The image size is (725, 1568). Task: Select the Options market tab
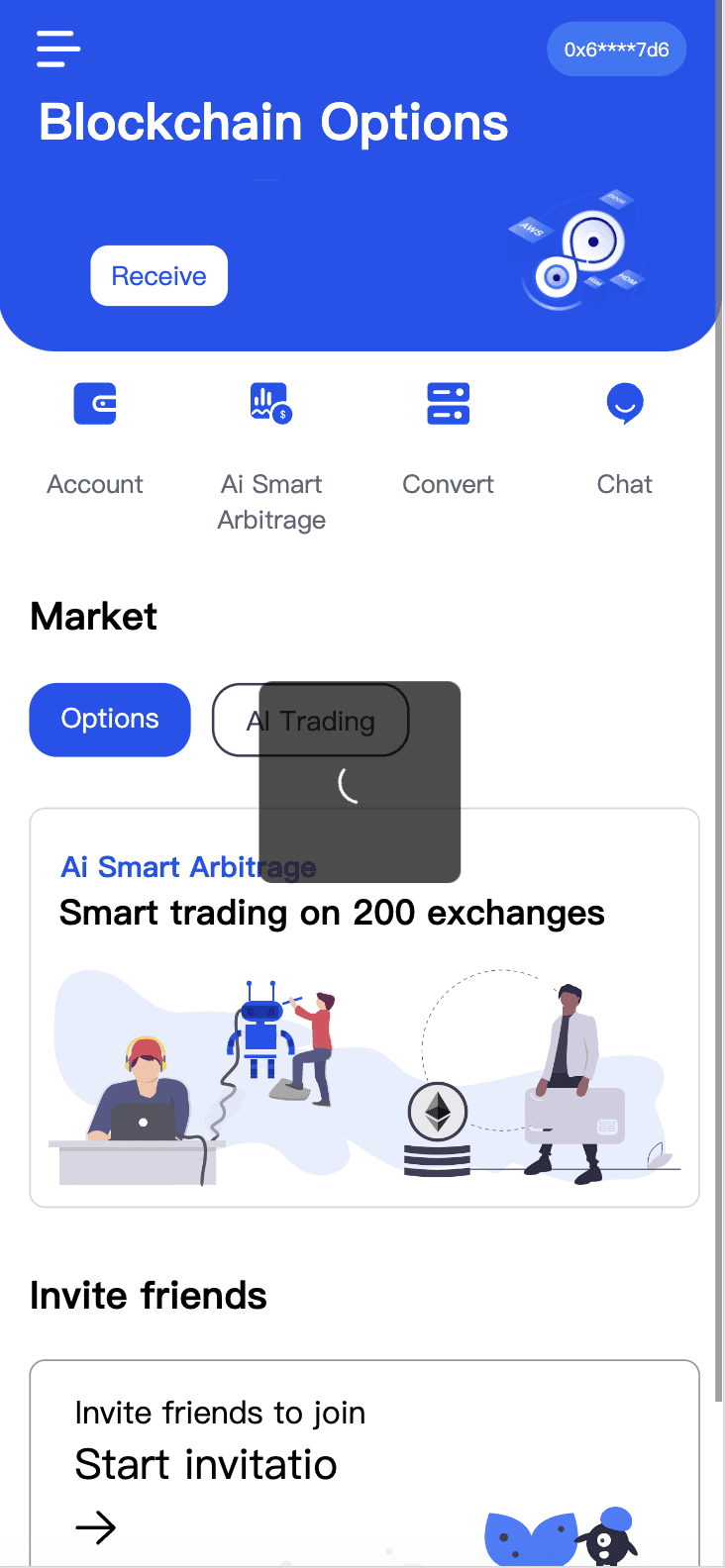click(x=110, y=720)
